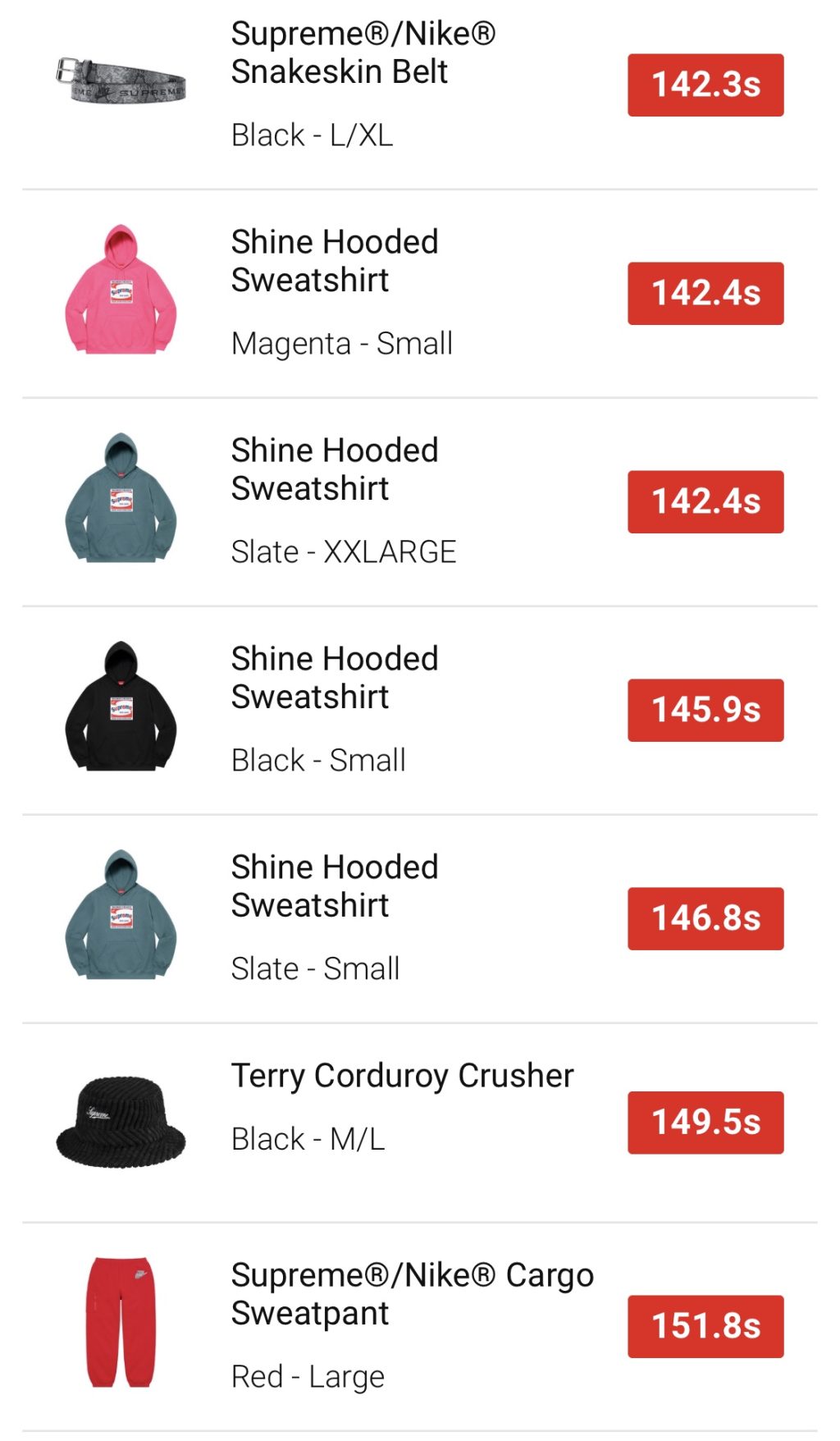Click the Slate Small hoodie thumbnail
Screen dimensions: 840x1441
120,916
